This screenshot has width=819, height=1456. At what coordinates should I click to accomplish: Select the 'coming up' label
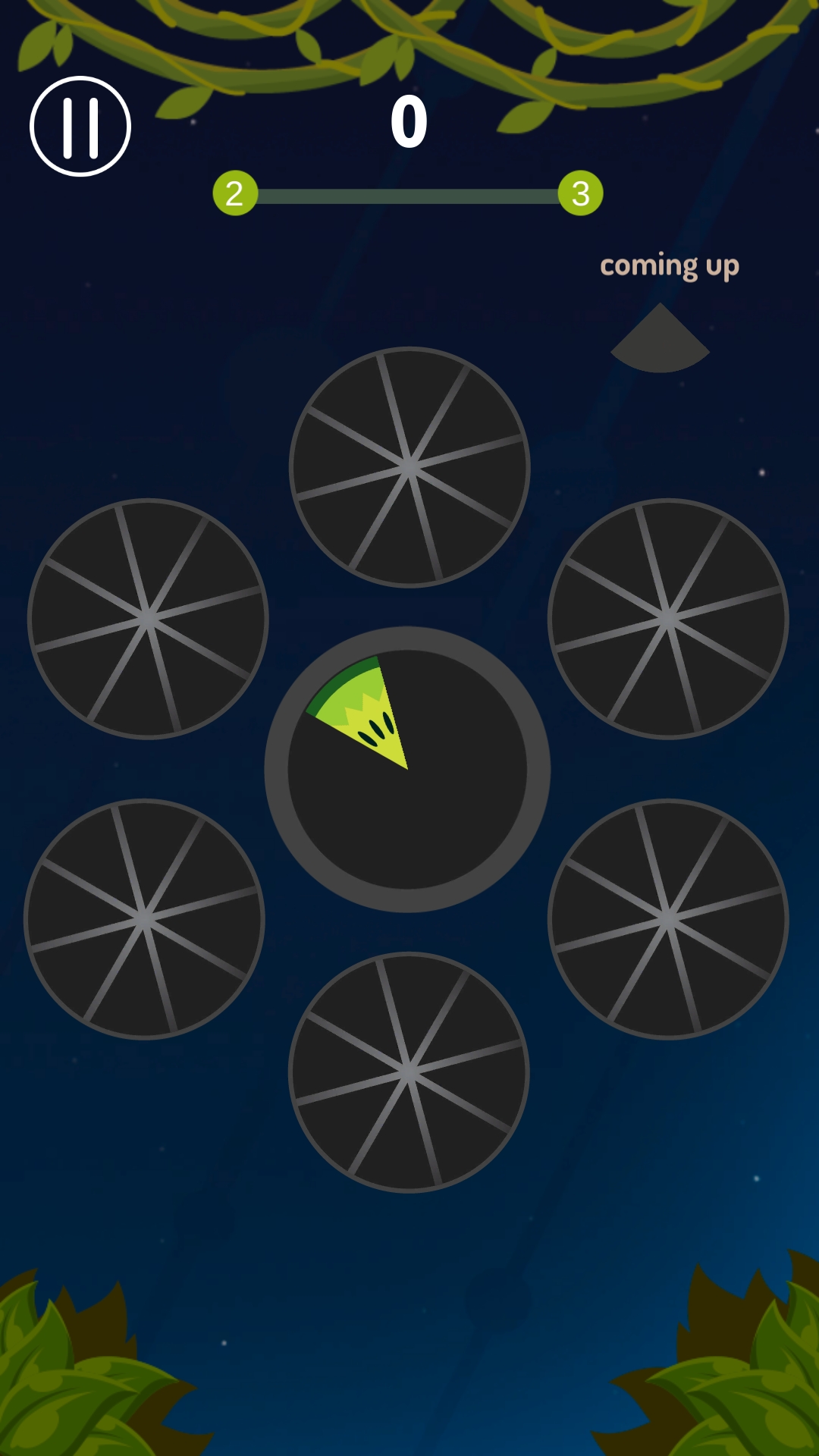(670, 265)
